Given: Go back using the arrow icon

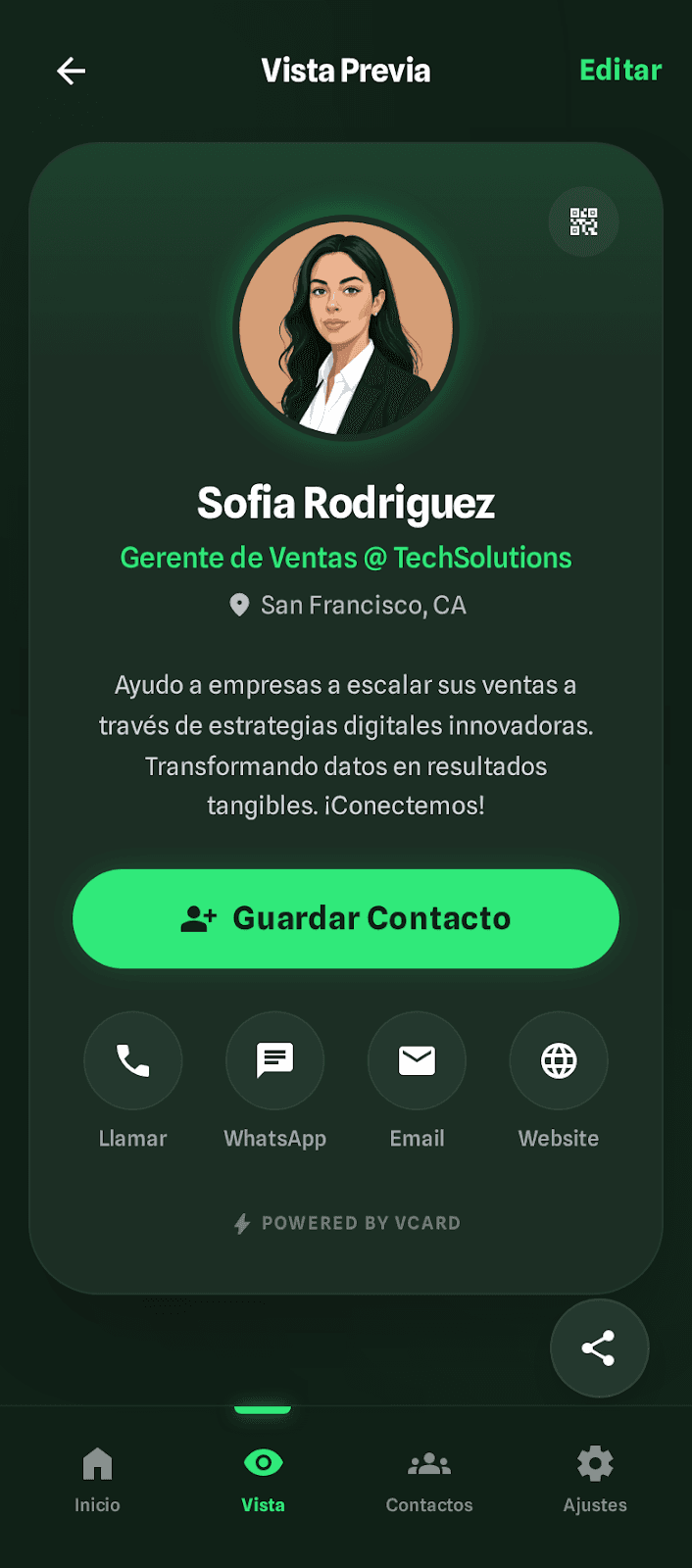Looking at the screenshot, I should tap(72, 71).
